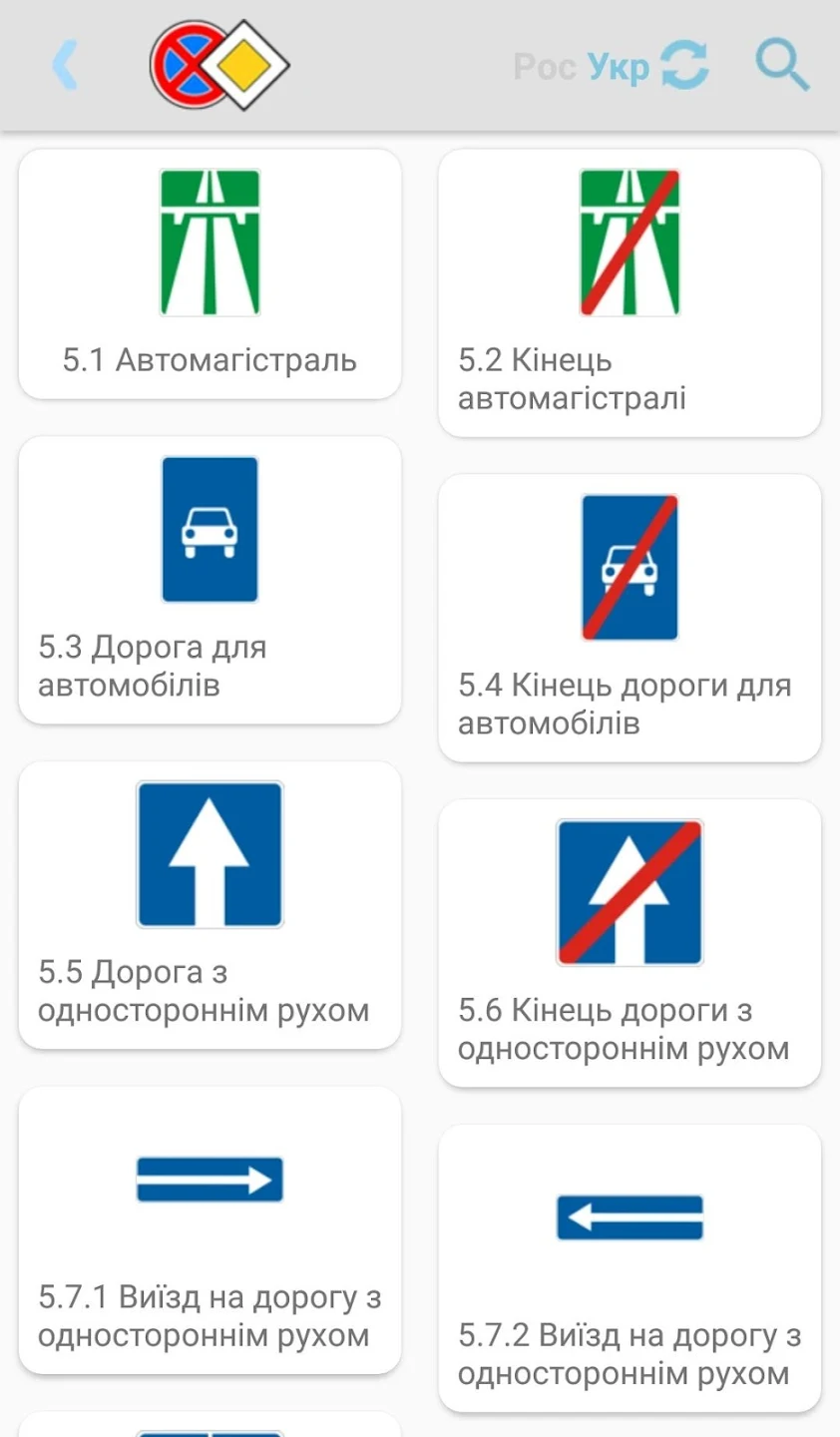The height and width of the screenshot is (1437, 840).
Task: Open the 5.1 Автомагістраль sign card
Action: click(210, 274)
